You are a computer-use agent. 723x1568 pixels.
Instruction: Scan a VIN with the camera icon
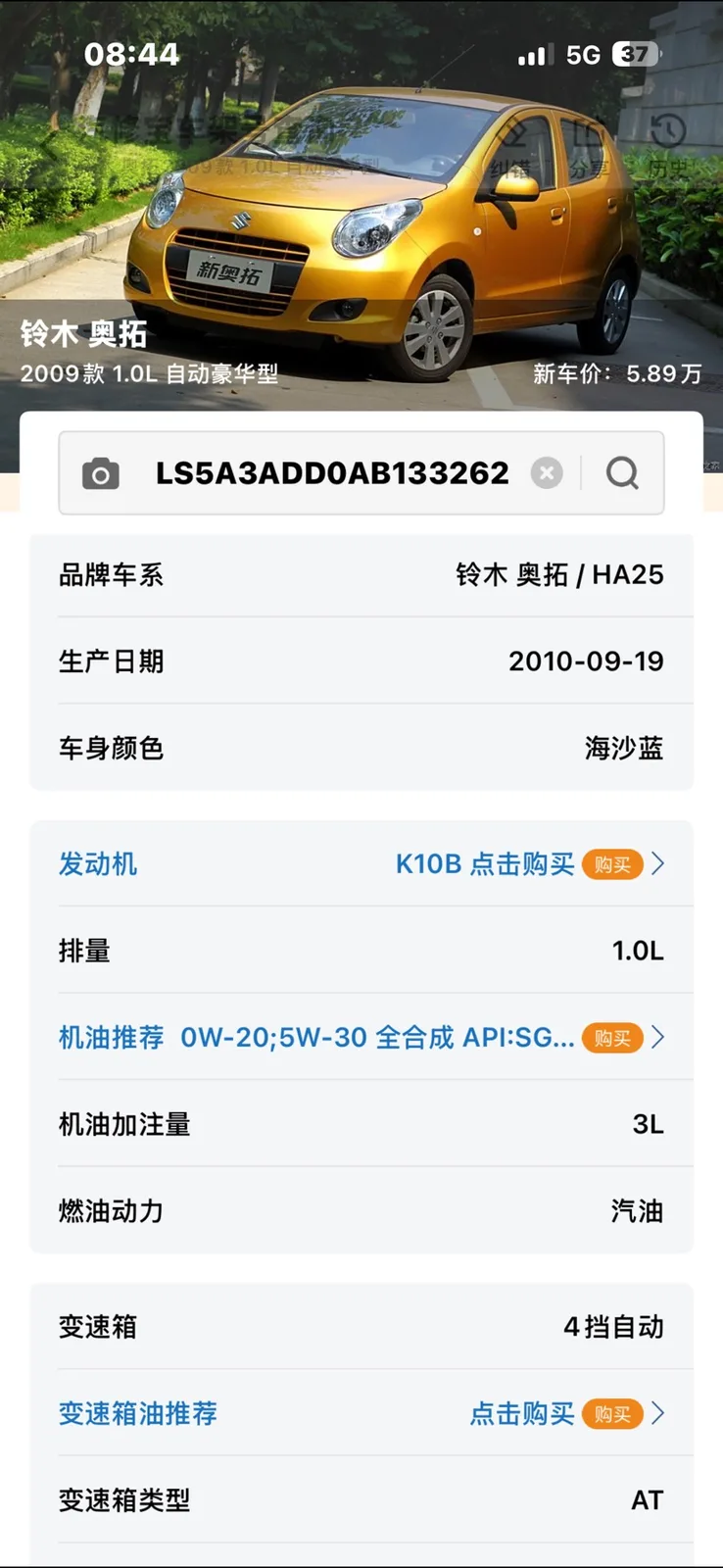pyautogui.click(x=100, y=473)
